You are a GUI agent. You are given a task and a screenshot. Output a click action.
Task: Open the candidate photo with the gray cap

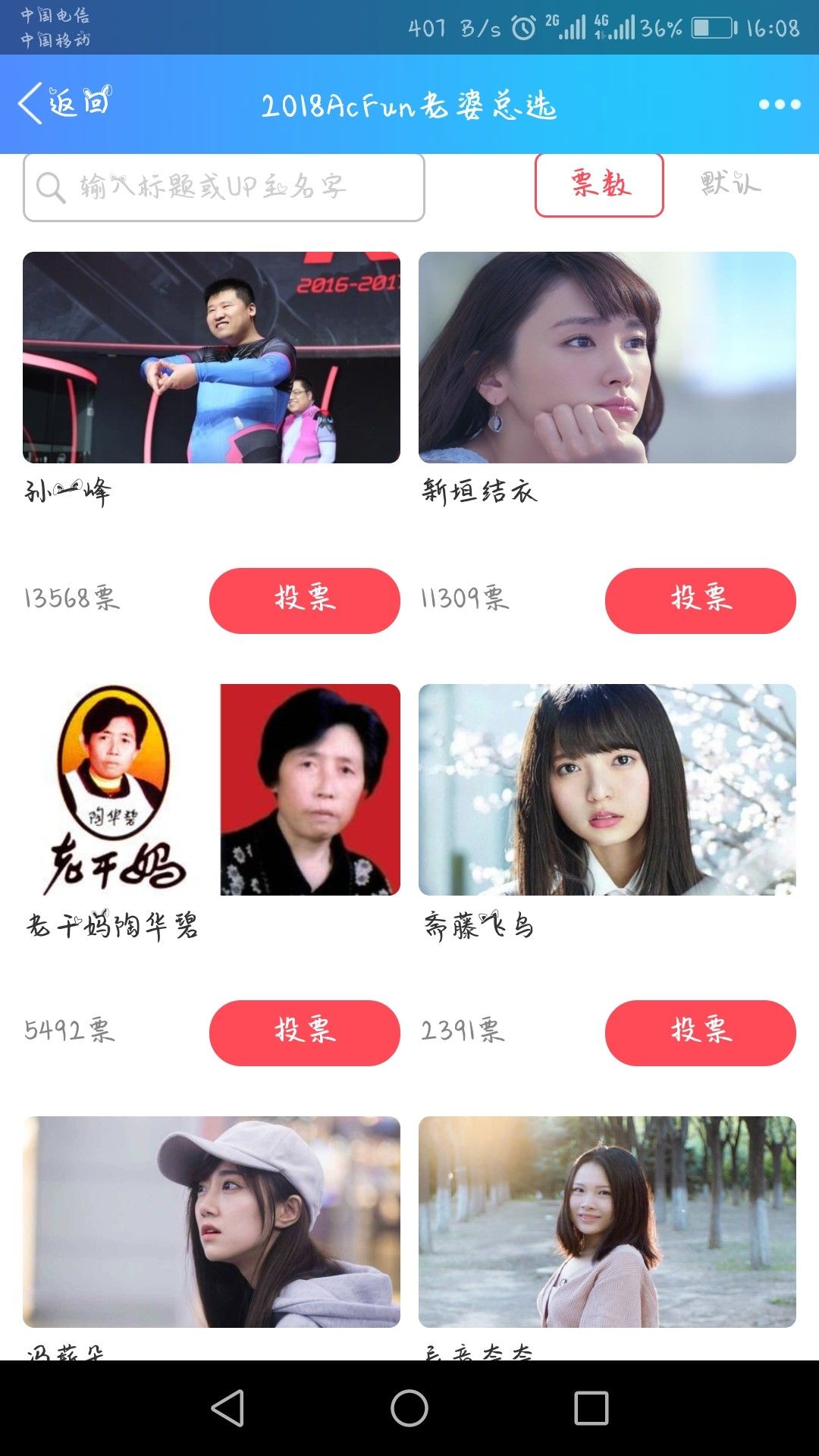[212, 1221]
